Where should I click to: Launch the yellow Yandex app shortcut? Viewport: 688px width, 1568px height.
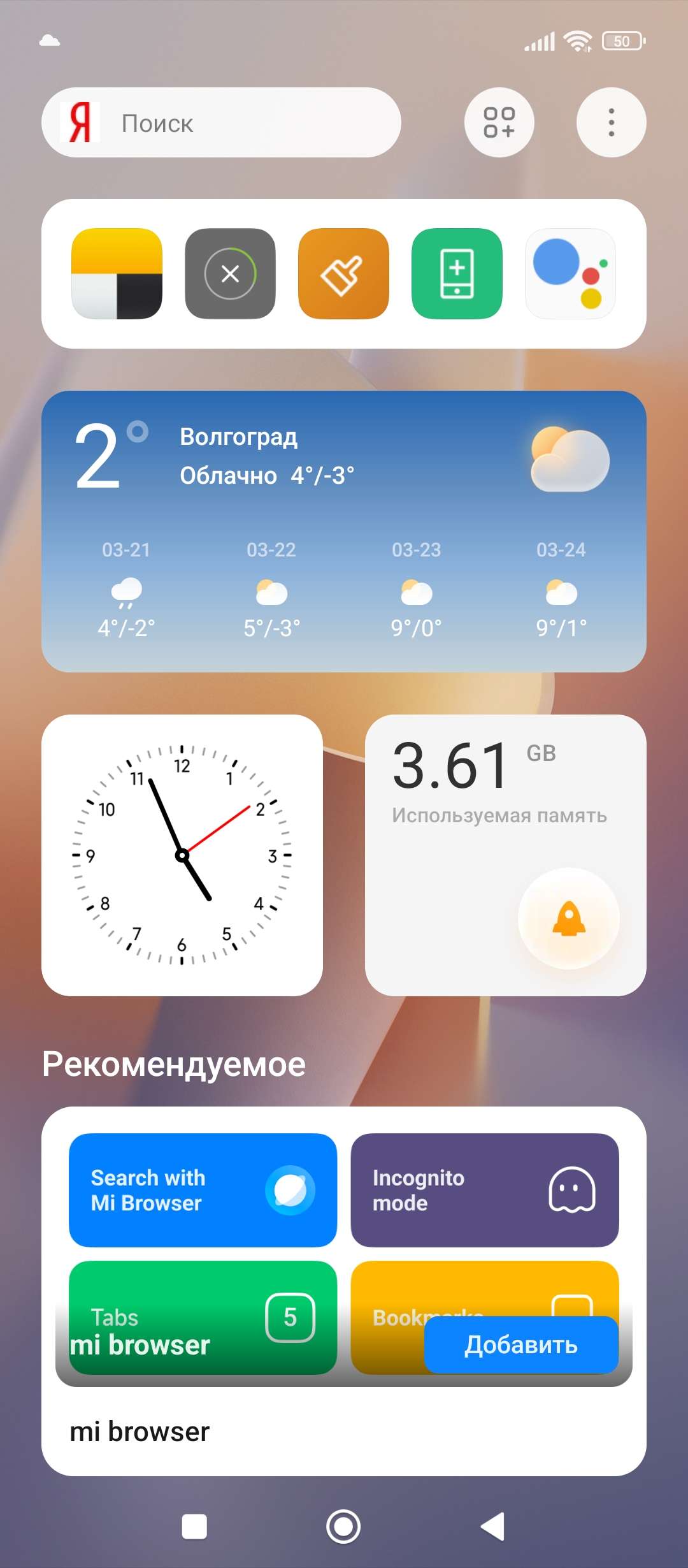click(x=117, y=273)
